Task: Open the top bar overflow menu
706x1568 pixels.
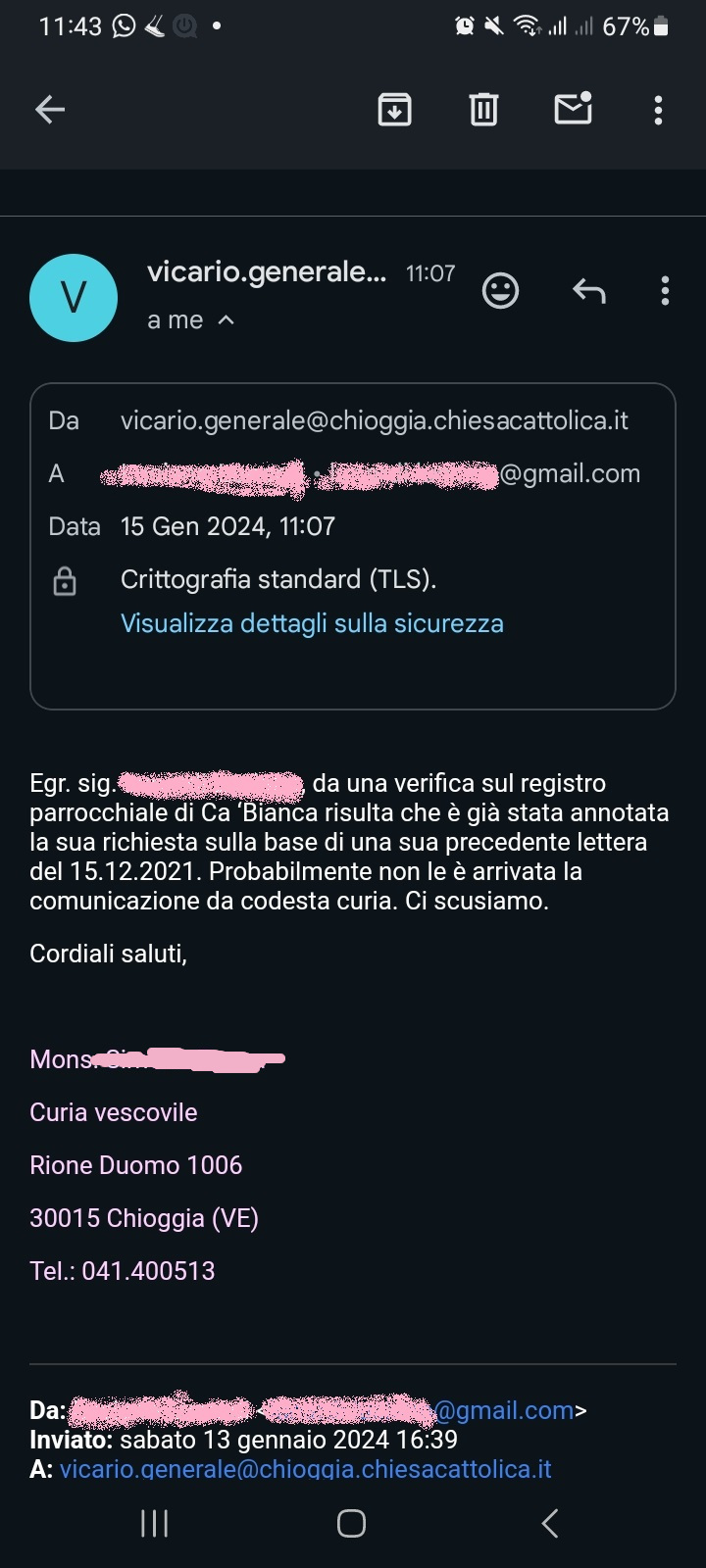Action: tap(658, 110)
